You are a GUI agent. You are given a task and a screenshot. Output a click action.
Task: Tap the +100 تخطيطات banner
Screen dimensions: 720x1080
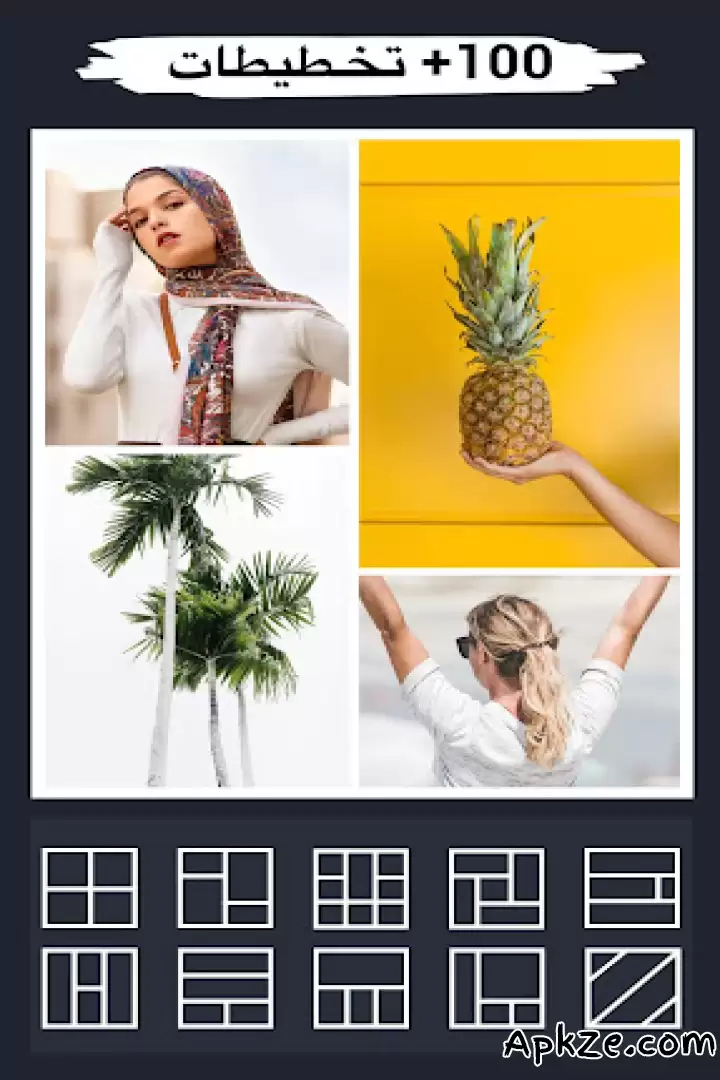[x=360, y=62]
